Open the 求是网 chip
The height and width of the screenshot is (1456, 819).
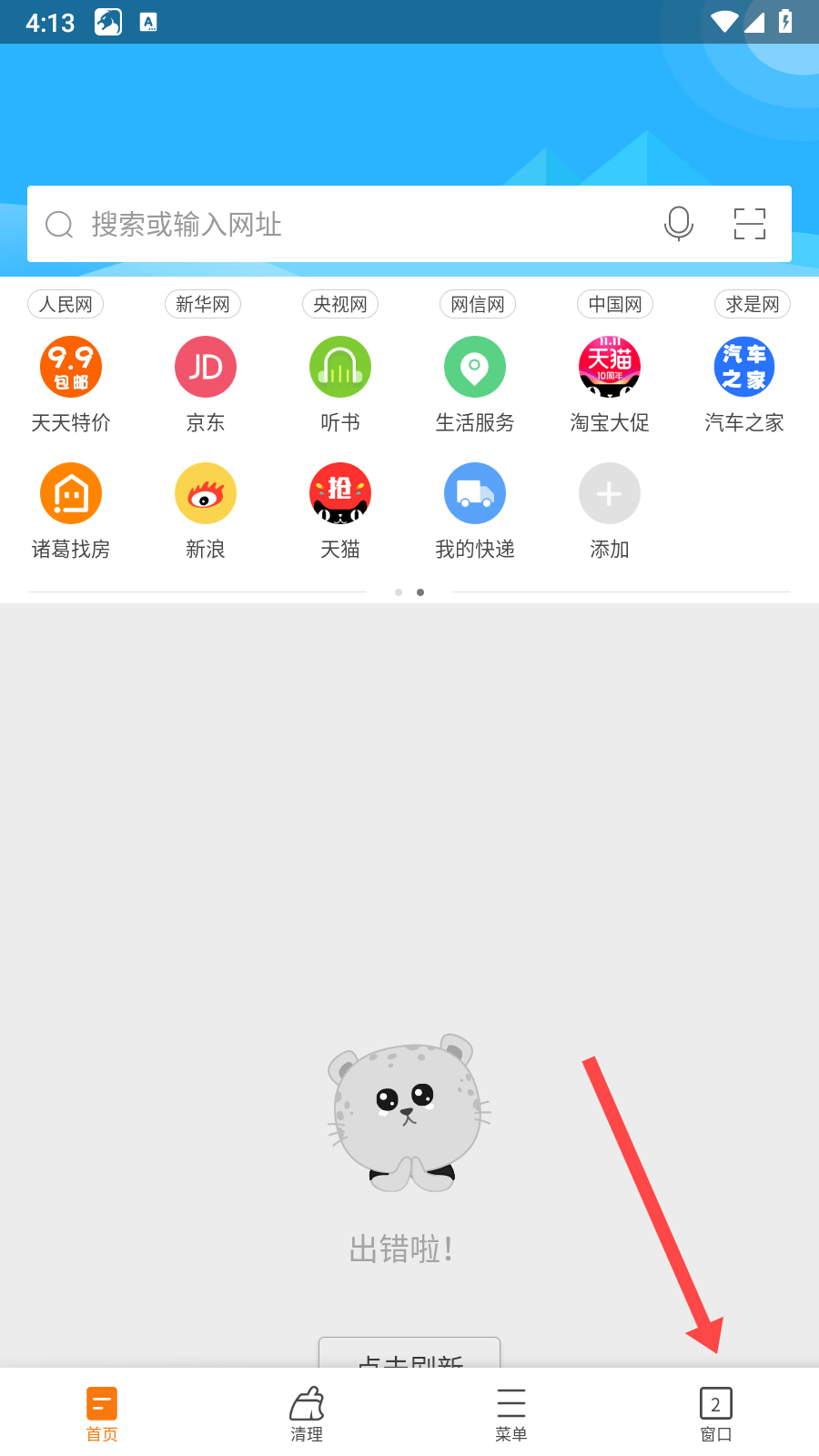pos(753,304)
